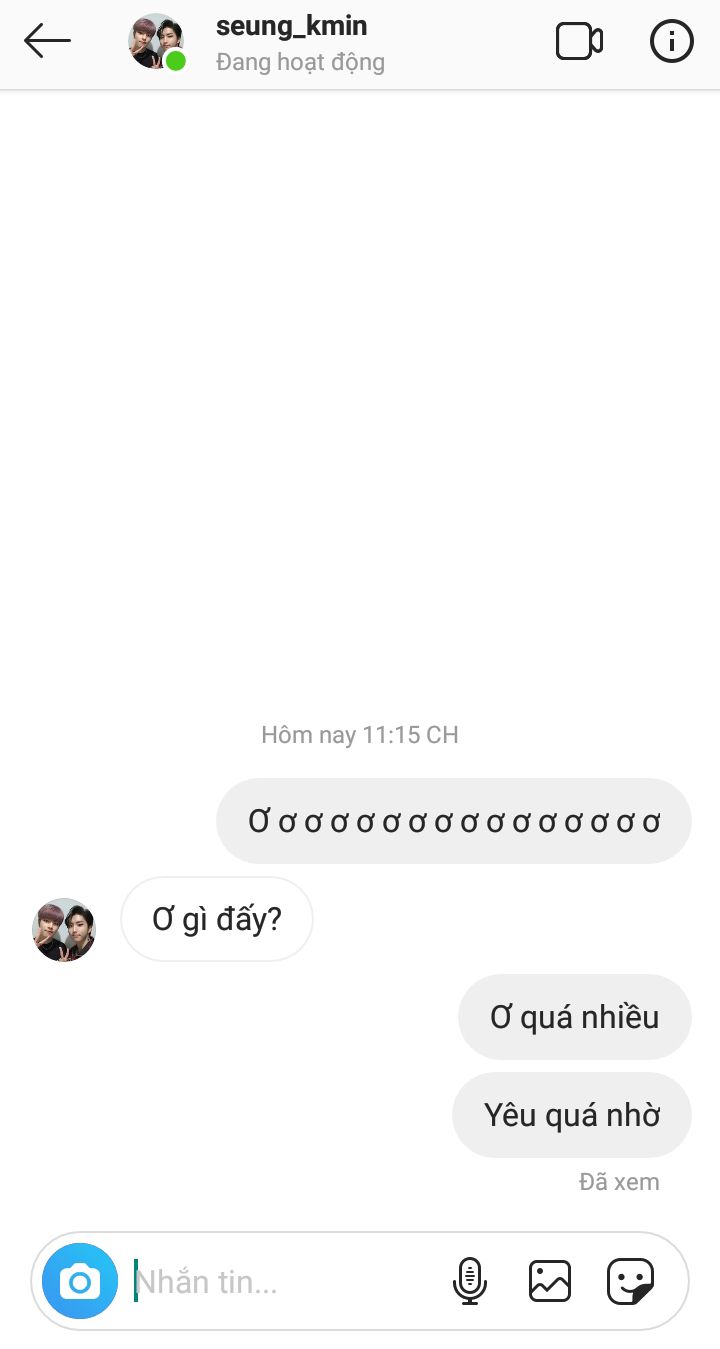
Task: Record a voice message with the microphone
Action: [x=470, y=1281]
